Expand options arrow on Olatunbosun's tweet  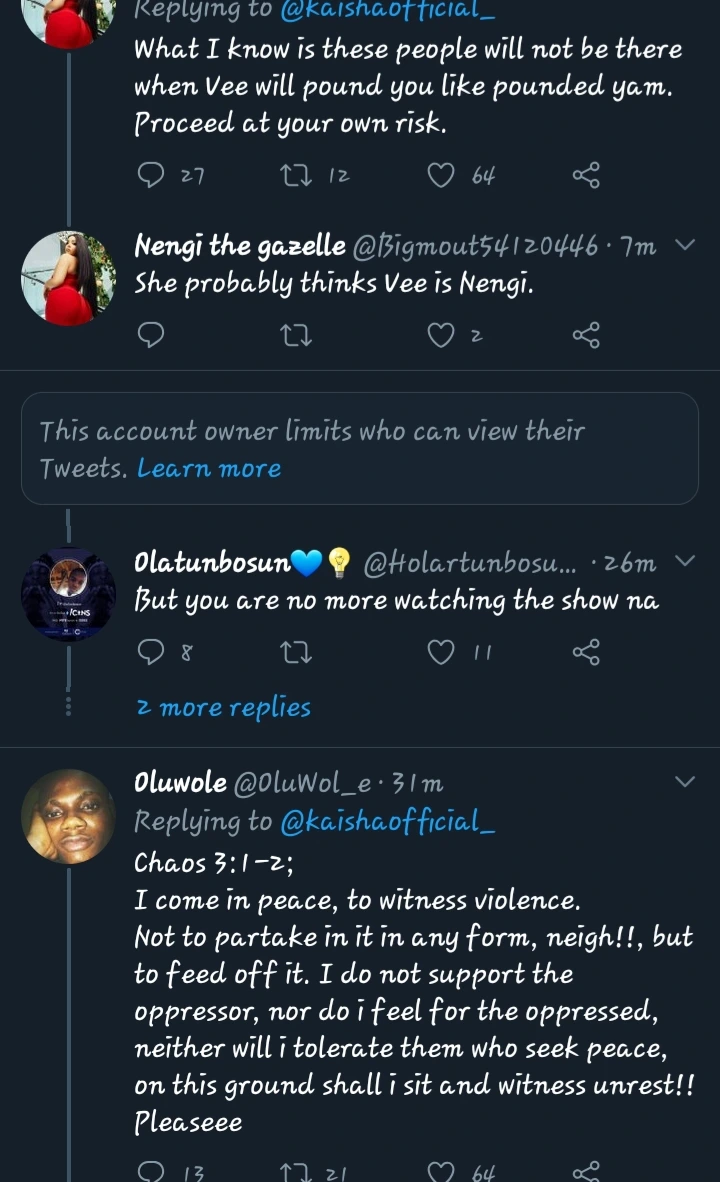tap(686, 562)
